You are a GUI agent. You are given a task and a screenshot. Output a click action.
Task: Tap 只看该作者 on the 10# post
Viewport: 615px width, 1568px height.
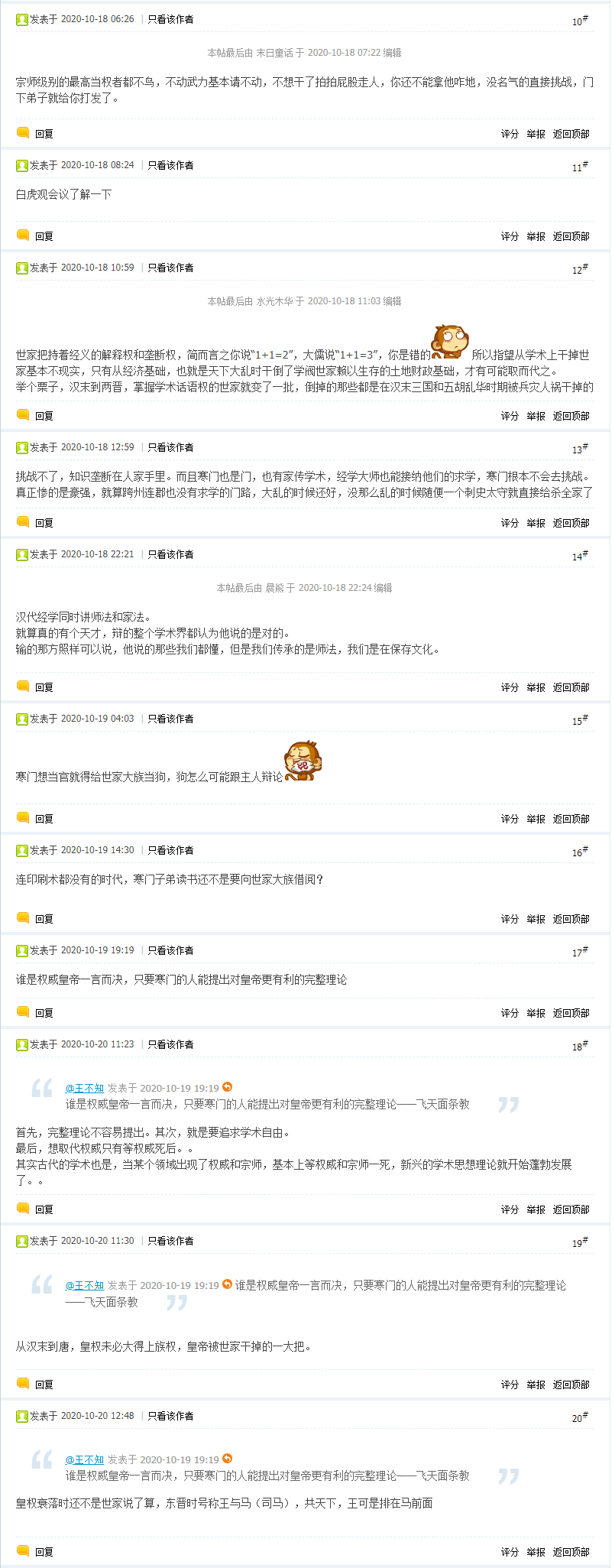[170, 19]
